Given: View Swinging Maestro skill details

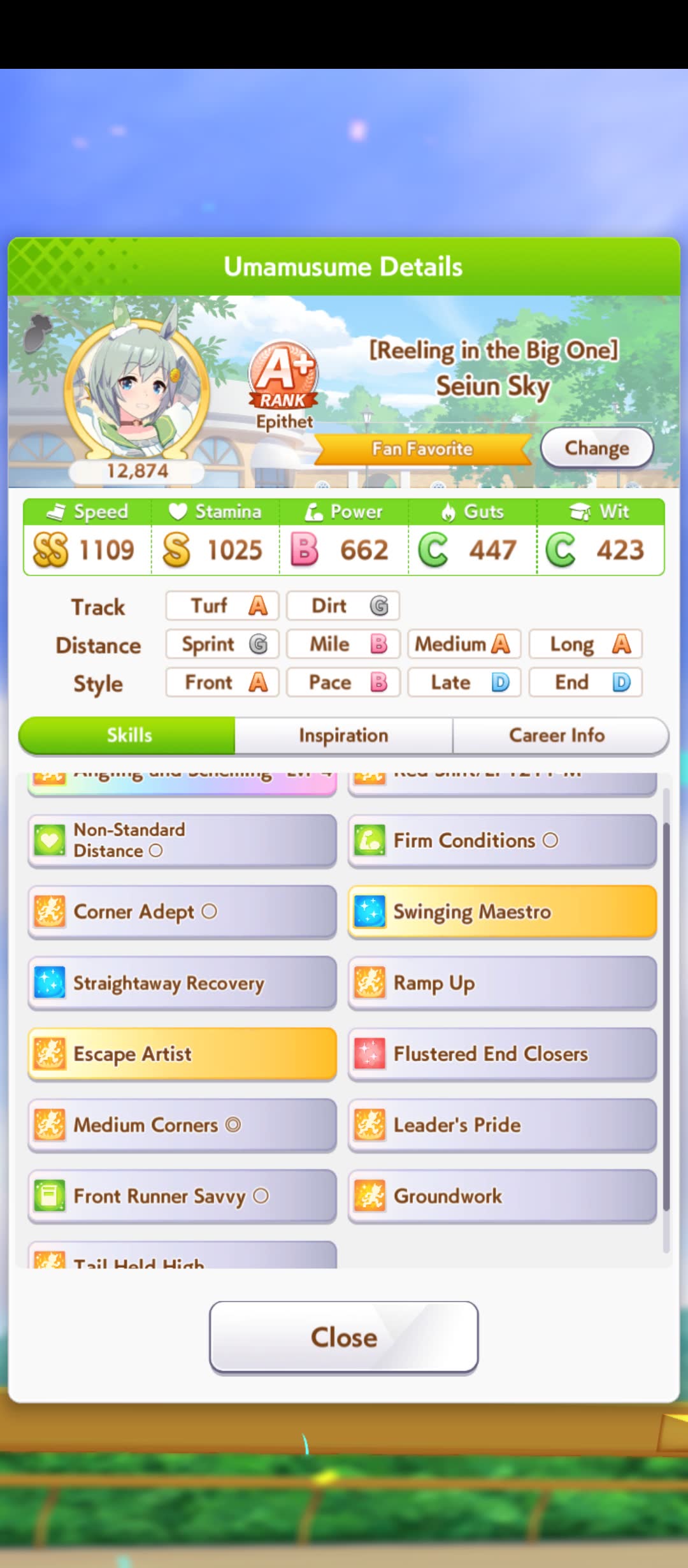Looking at the screenshot, I should [502, 911].
